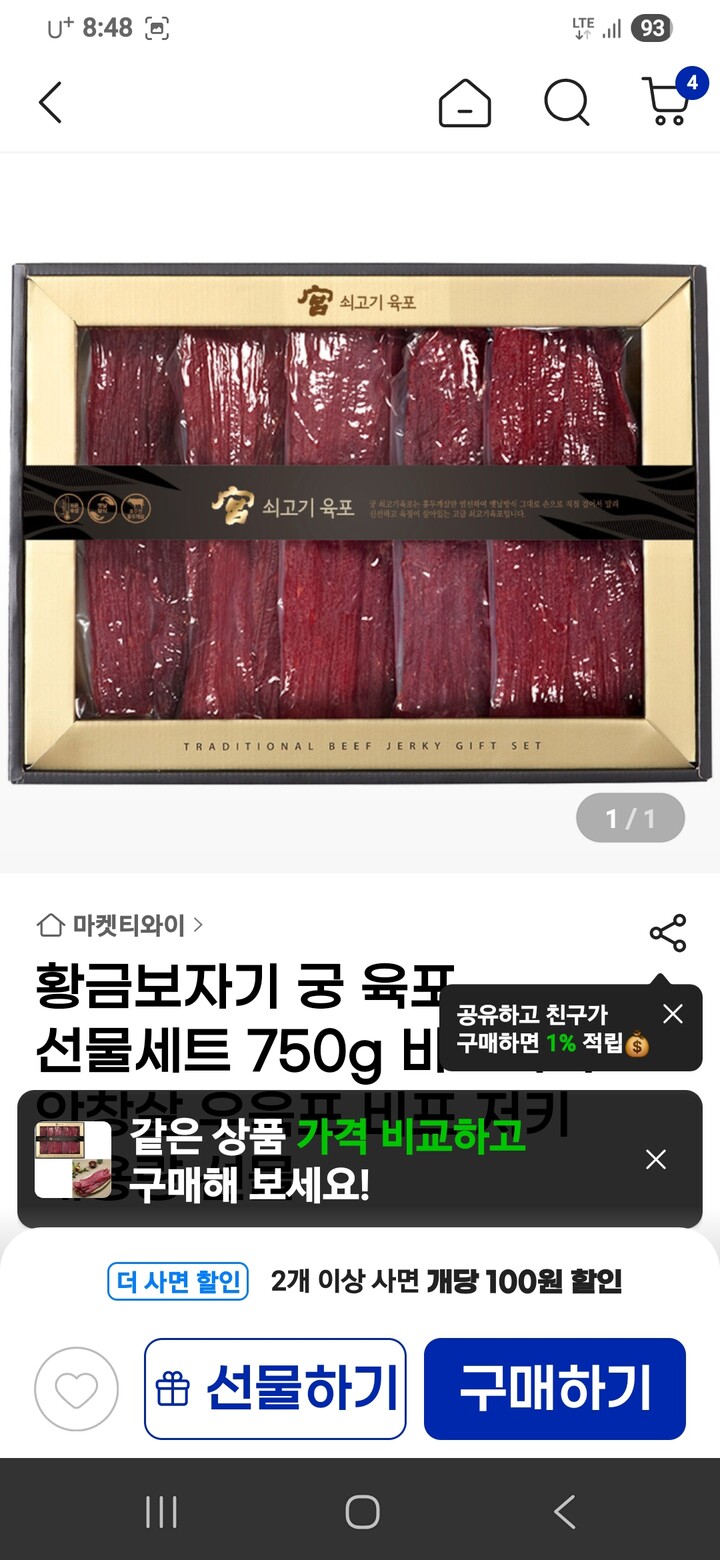Tap 구매하기 to purchase the beef jerky

555,1390
